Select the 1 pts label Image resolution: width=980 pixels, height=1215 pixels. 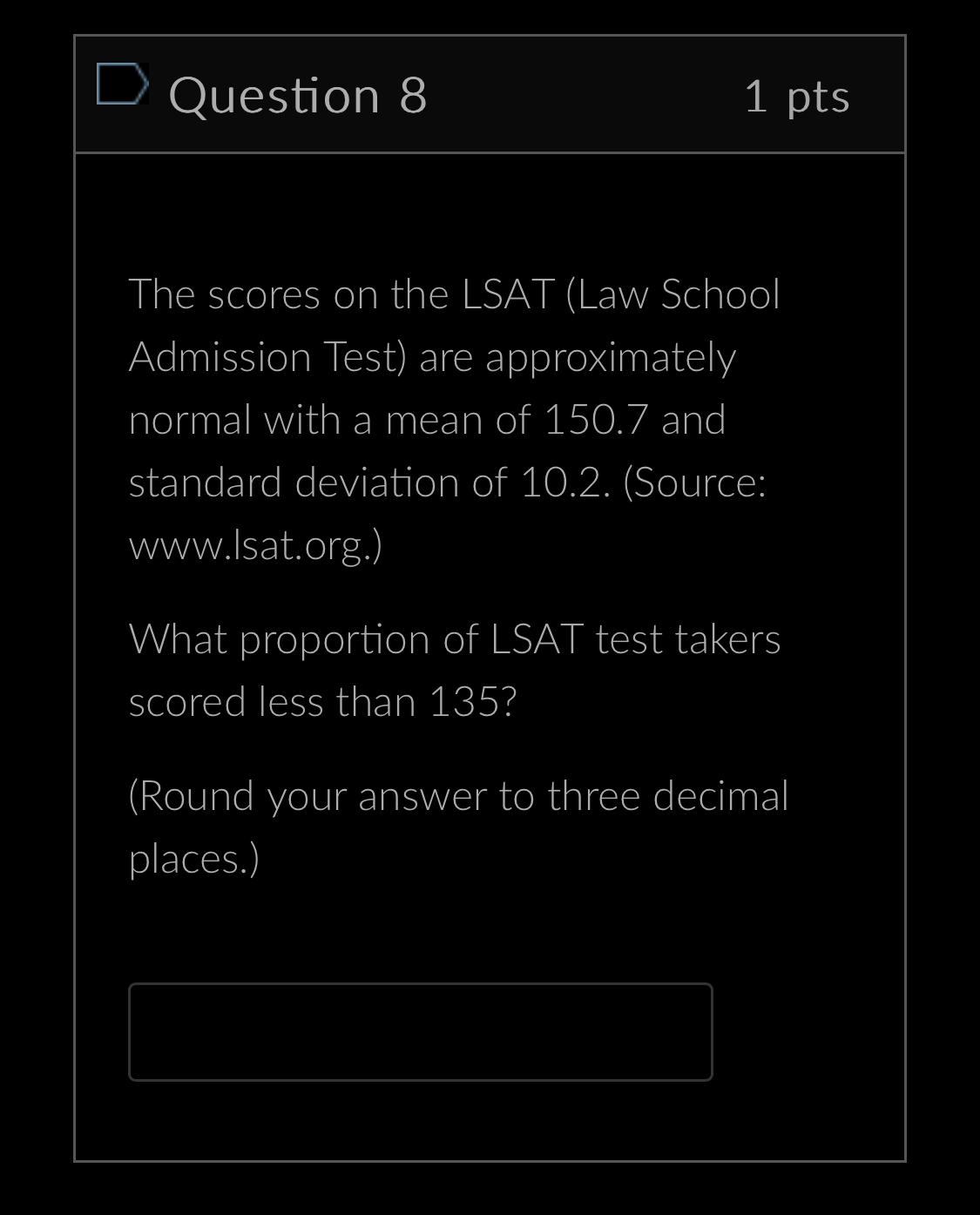[x=797, y=98]
